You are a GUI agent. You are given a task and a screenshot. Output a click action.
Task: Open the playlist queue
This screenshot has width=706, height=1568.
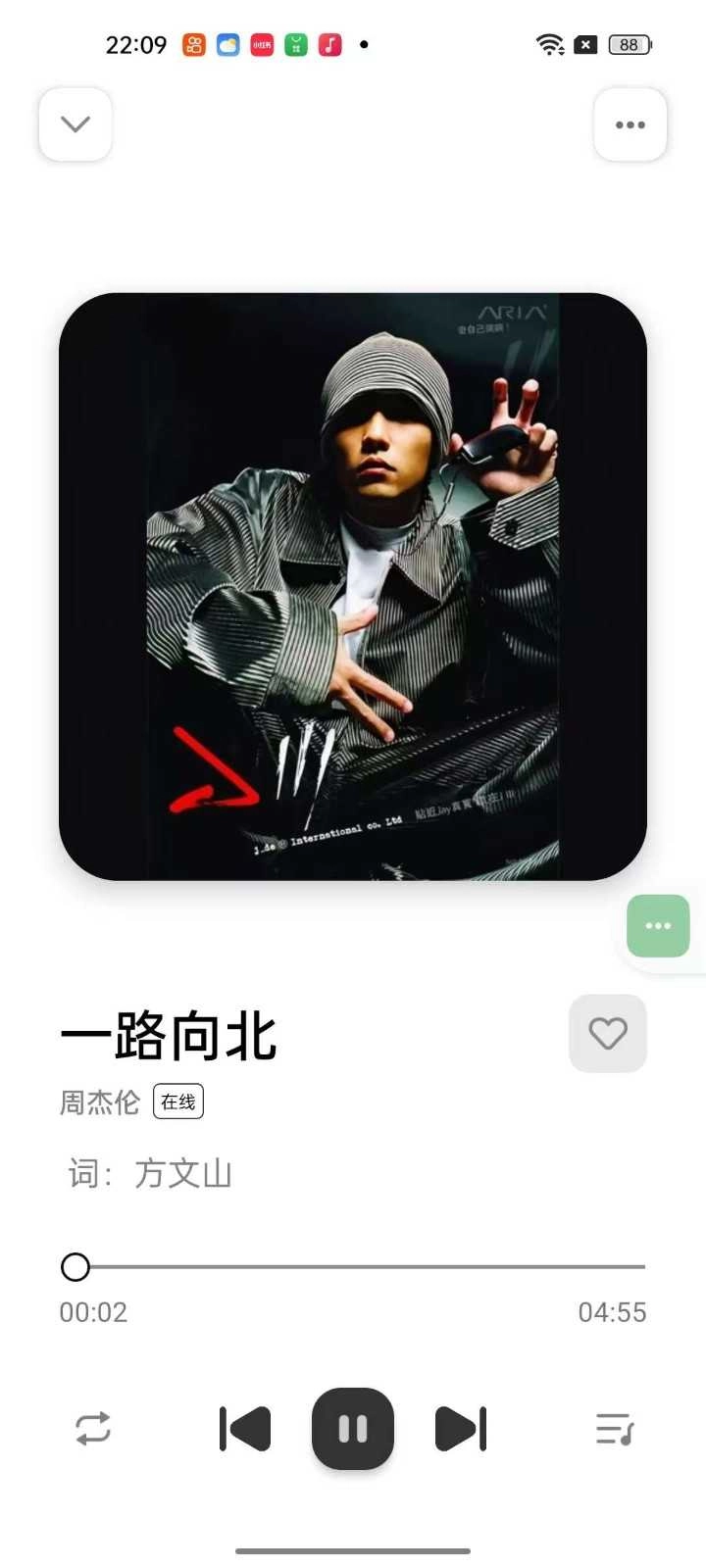pos(615,1429)
